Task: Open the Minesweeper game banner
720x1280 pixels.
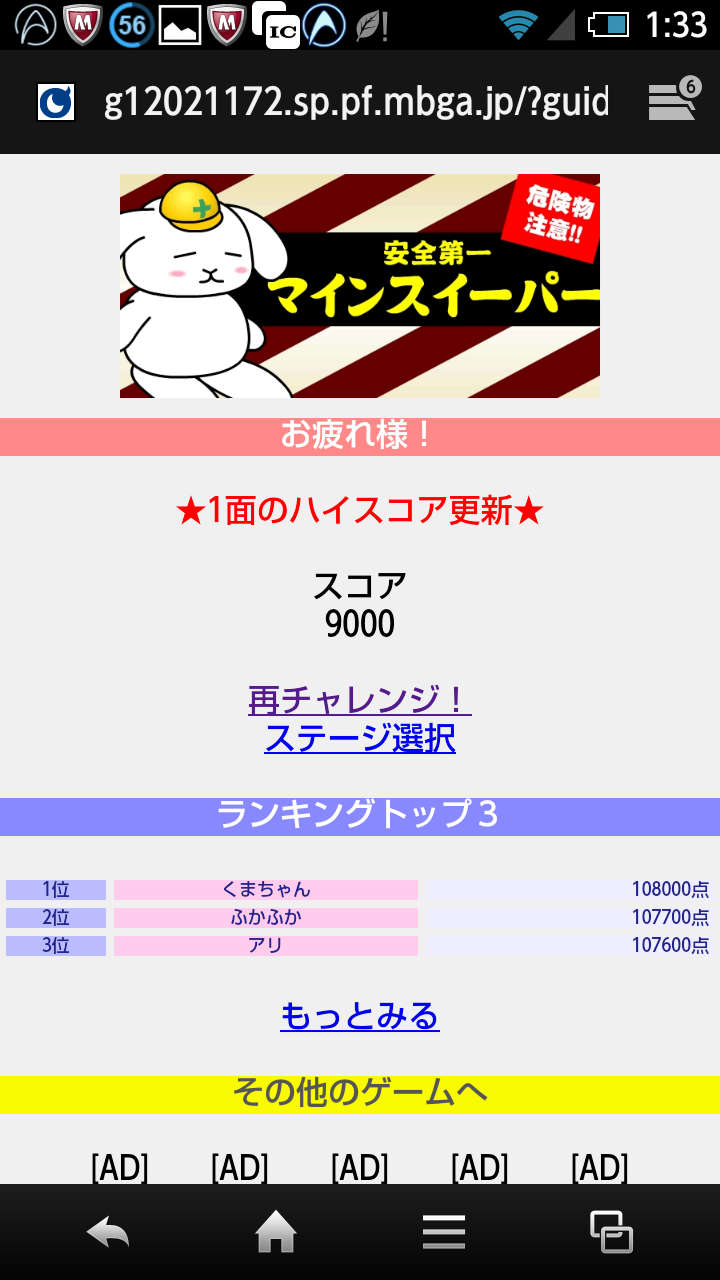Action: click(360, 286)
